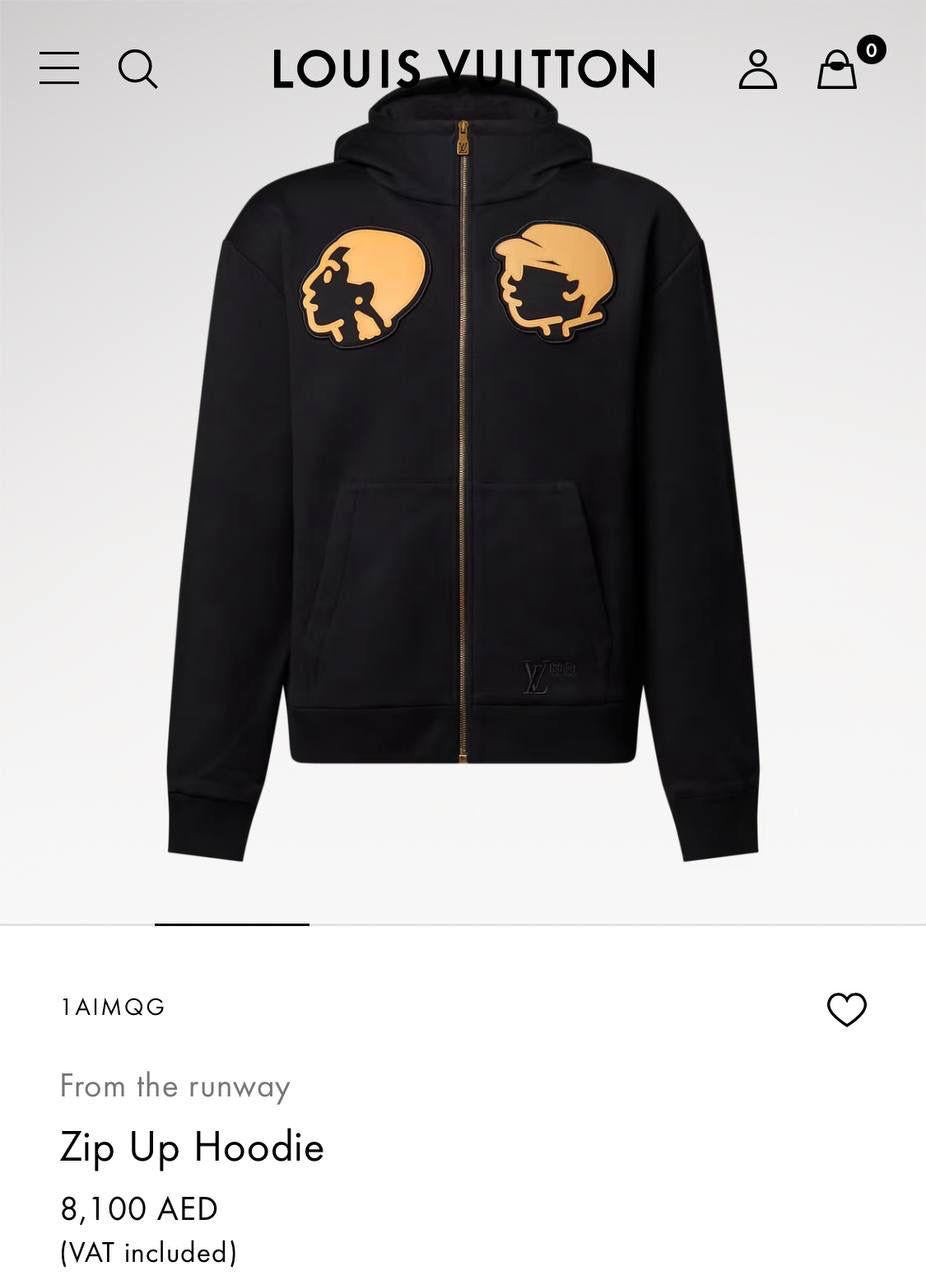Open the hamburger navigation menu
The height and width of the screenshot is (1280, 926).
click(x=58, y=69)
